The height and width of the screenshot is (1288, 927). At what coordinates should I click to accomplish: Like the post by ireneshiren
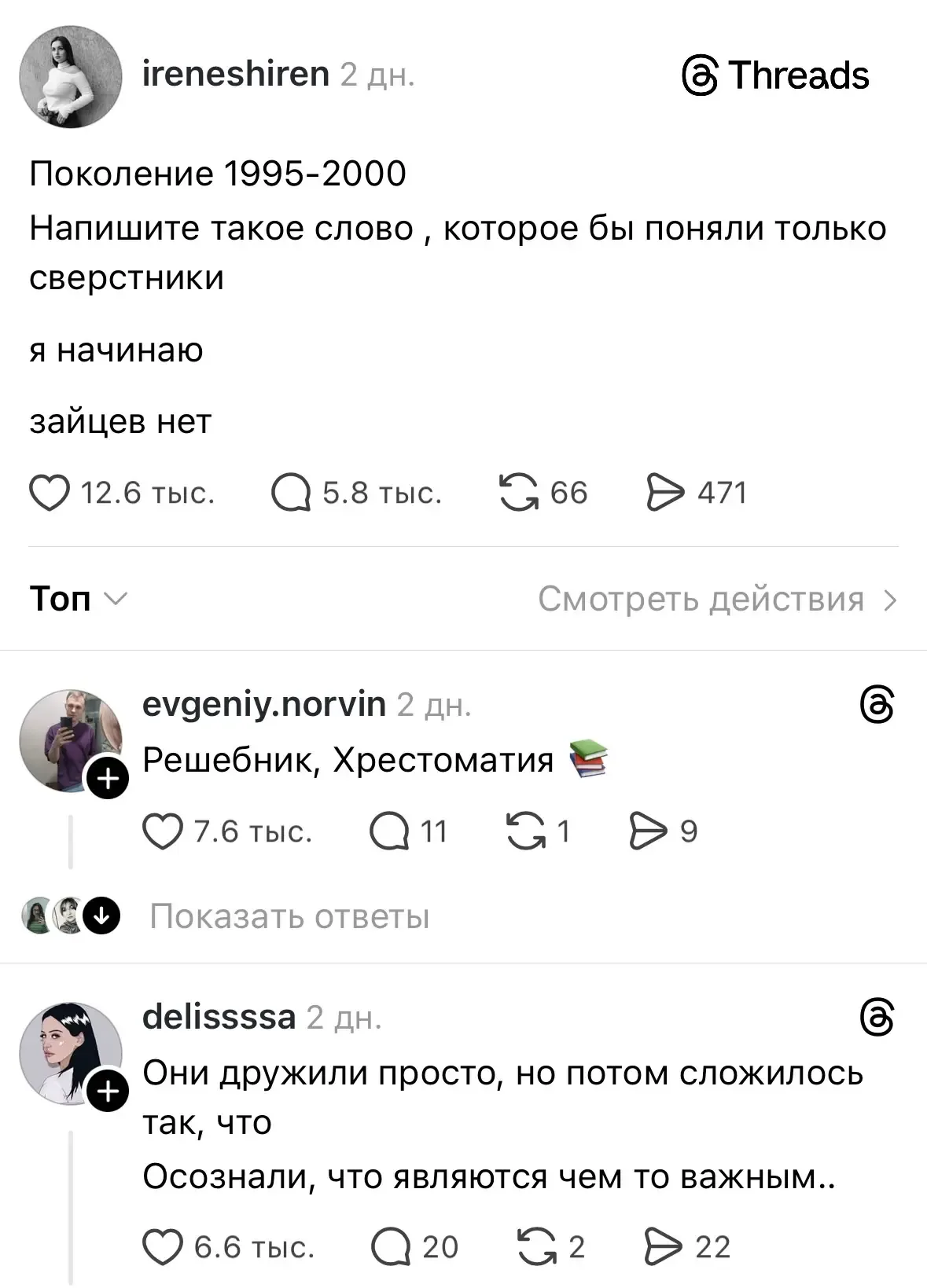click(x=49, y=494)
